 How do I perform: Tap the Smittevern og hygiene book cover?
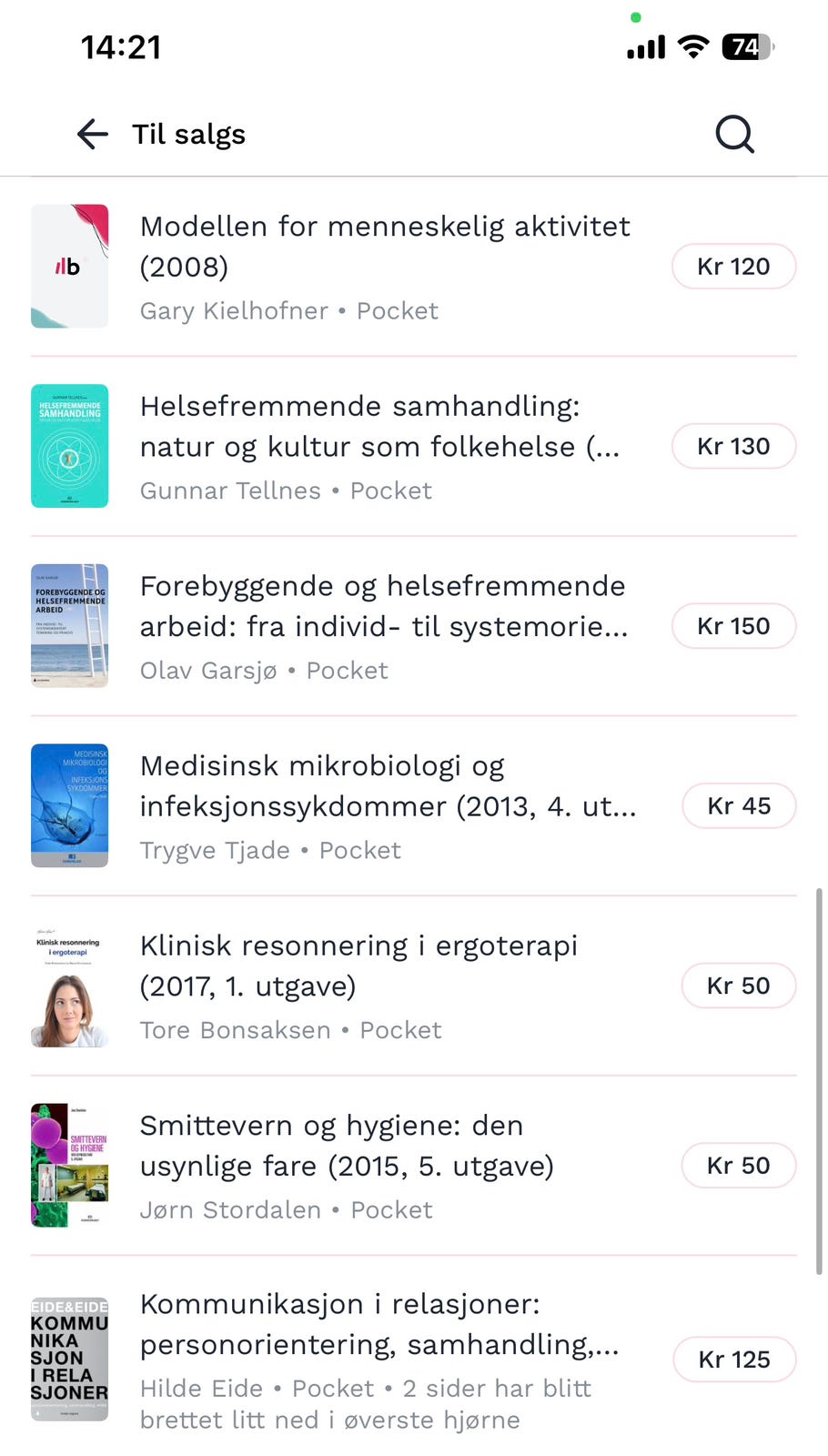pos(69,1165)
